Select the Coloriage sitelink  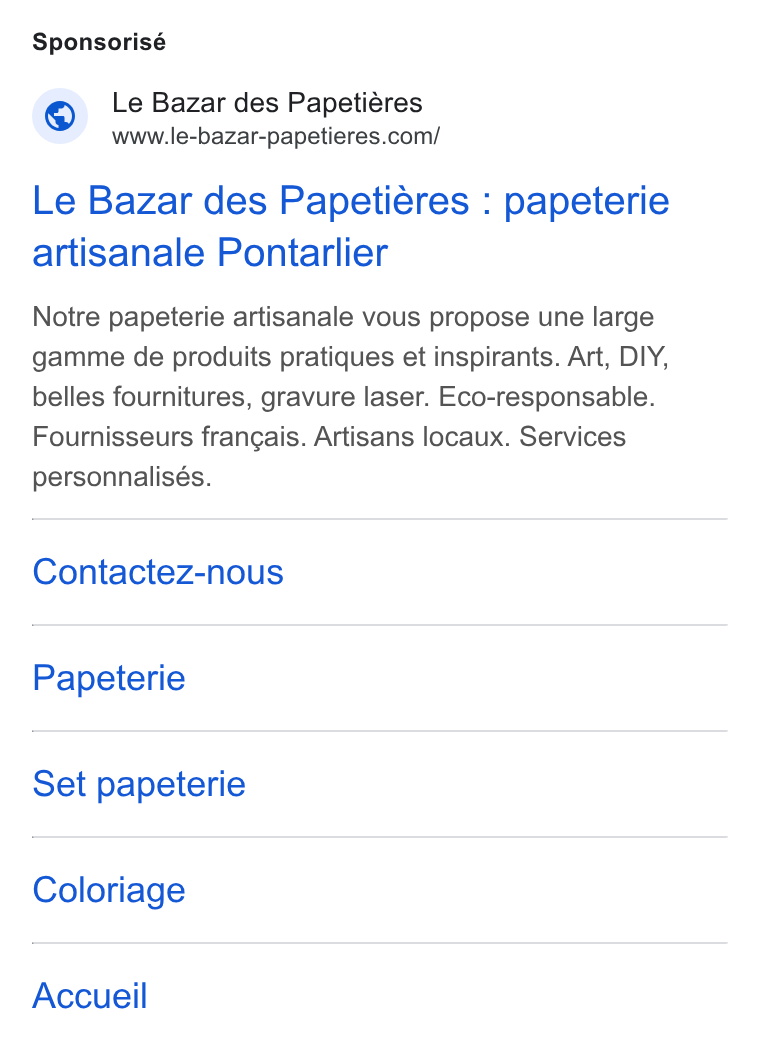[109, 890]
